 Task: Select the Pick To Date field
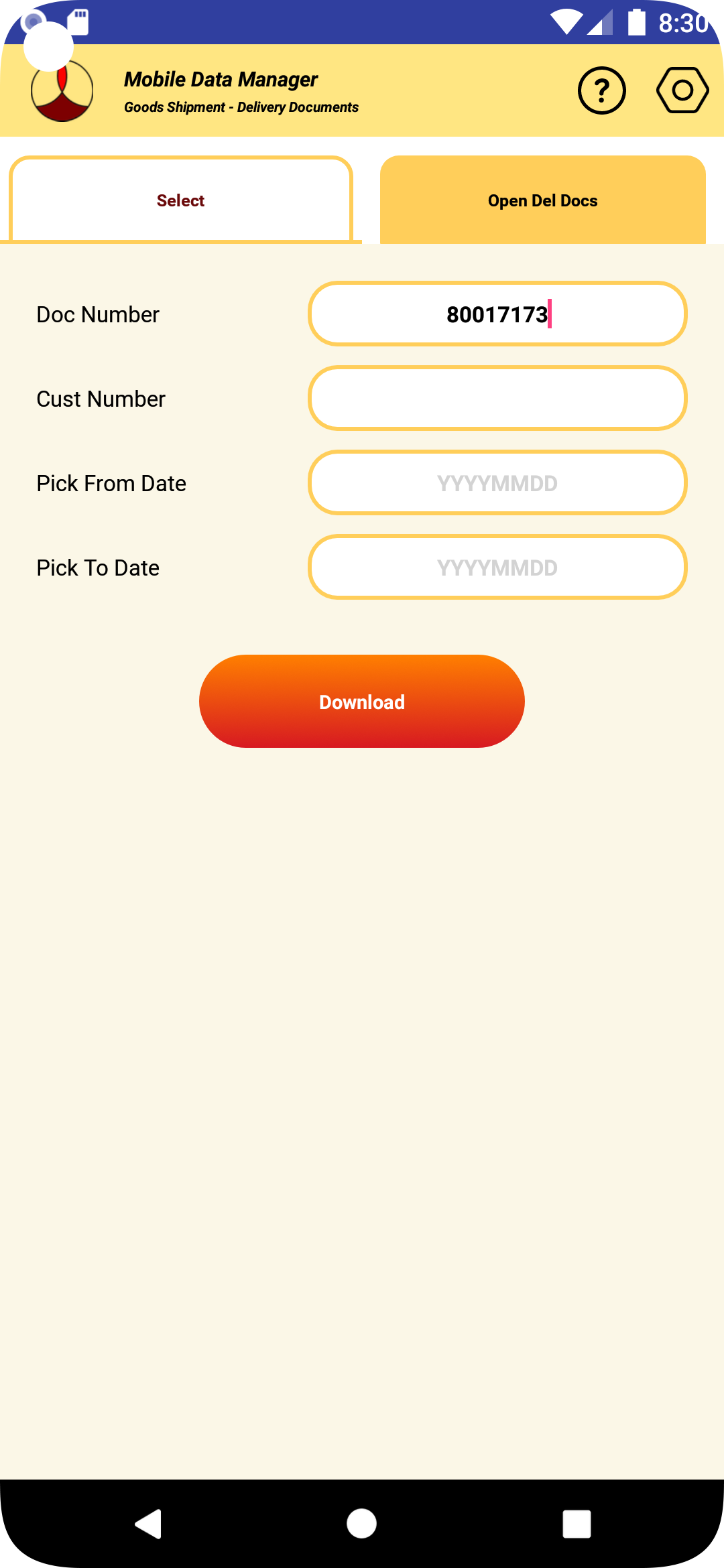point(497,567)
